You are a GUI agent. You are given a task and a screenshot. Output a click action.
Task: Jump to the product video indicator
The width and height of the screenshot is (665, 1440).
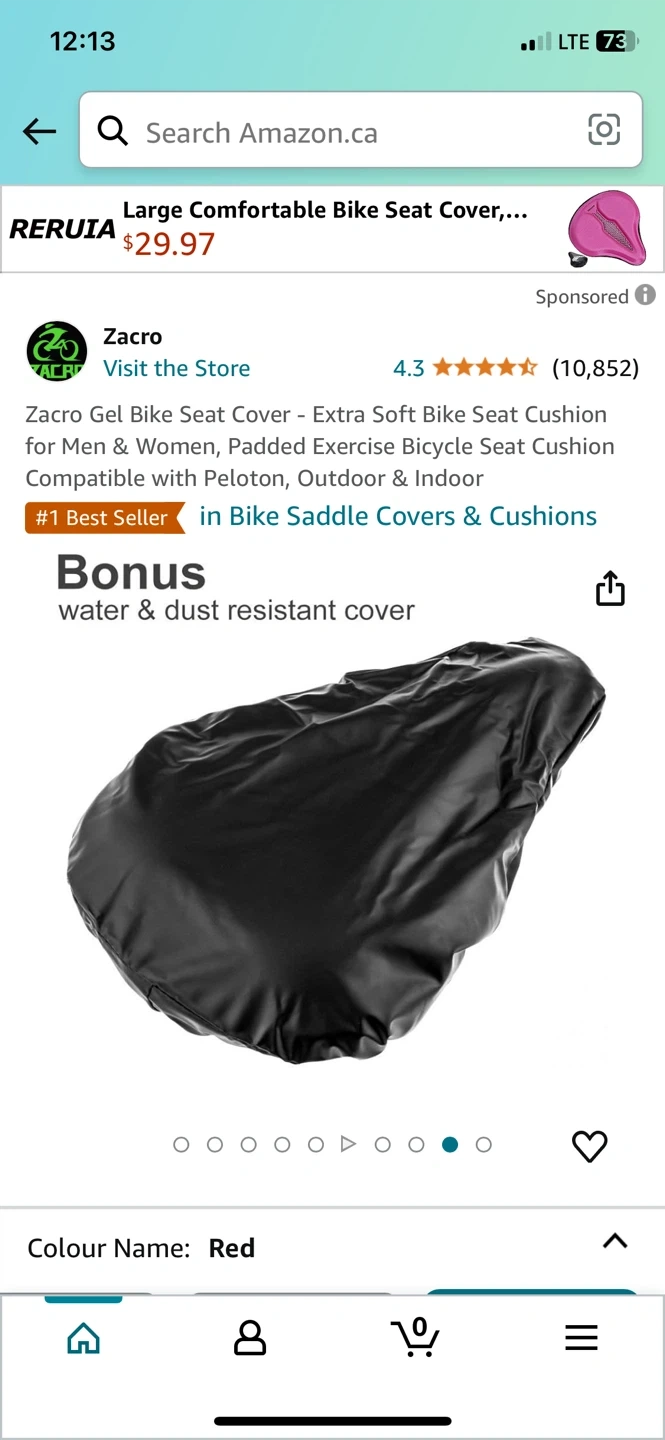[x=348, y=1144]
